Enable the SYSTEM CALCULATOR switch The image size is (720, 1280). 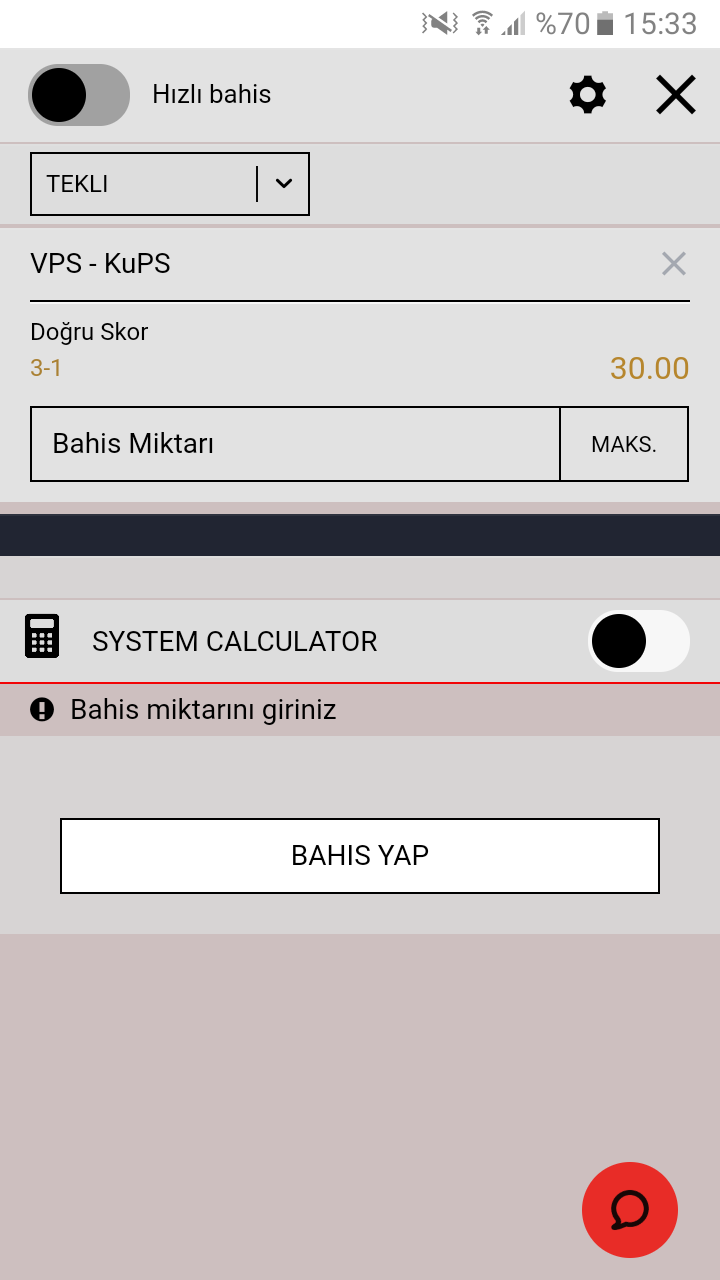[639, 641]
